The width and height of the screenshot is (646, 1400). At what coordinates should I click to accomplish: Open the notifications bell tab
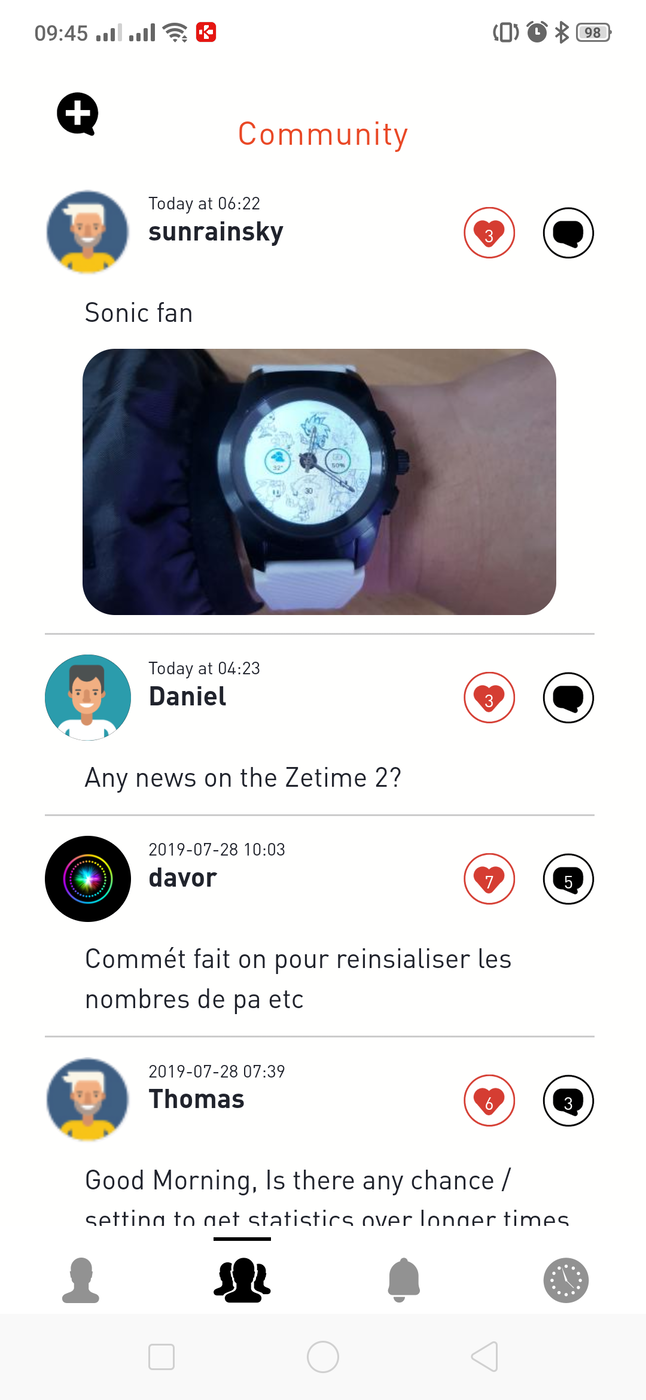pos(404,1280)
